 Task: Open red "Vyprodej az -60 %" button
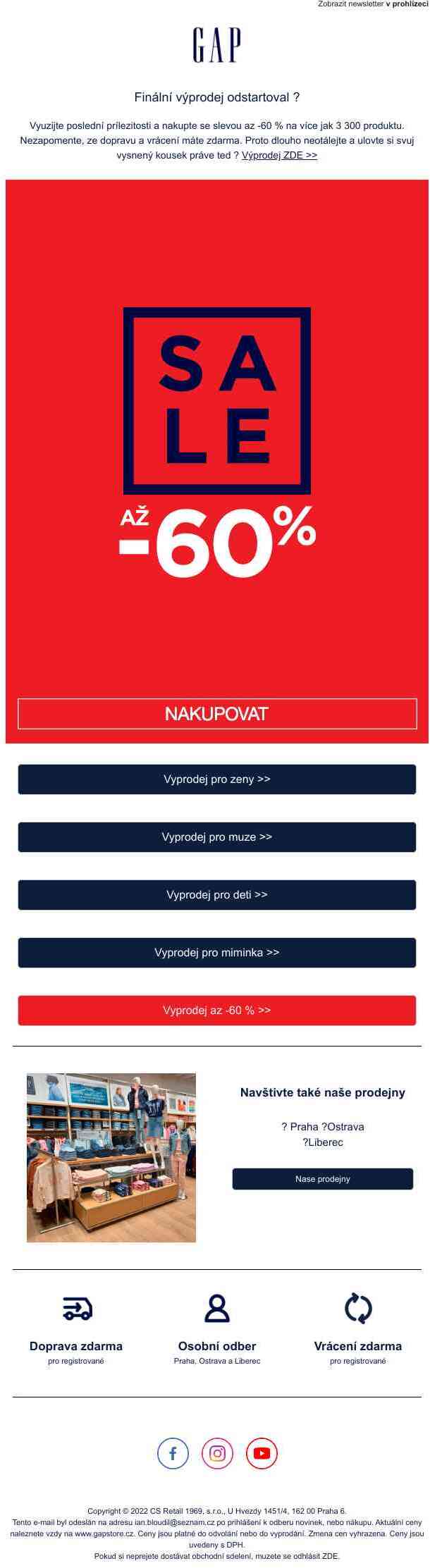[217, 1011]
